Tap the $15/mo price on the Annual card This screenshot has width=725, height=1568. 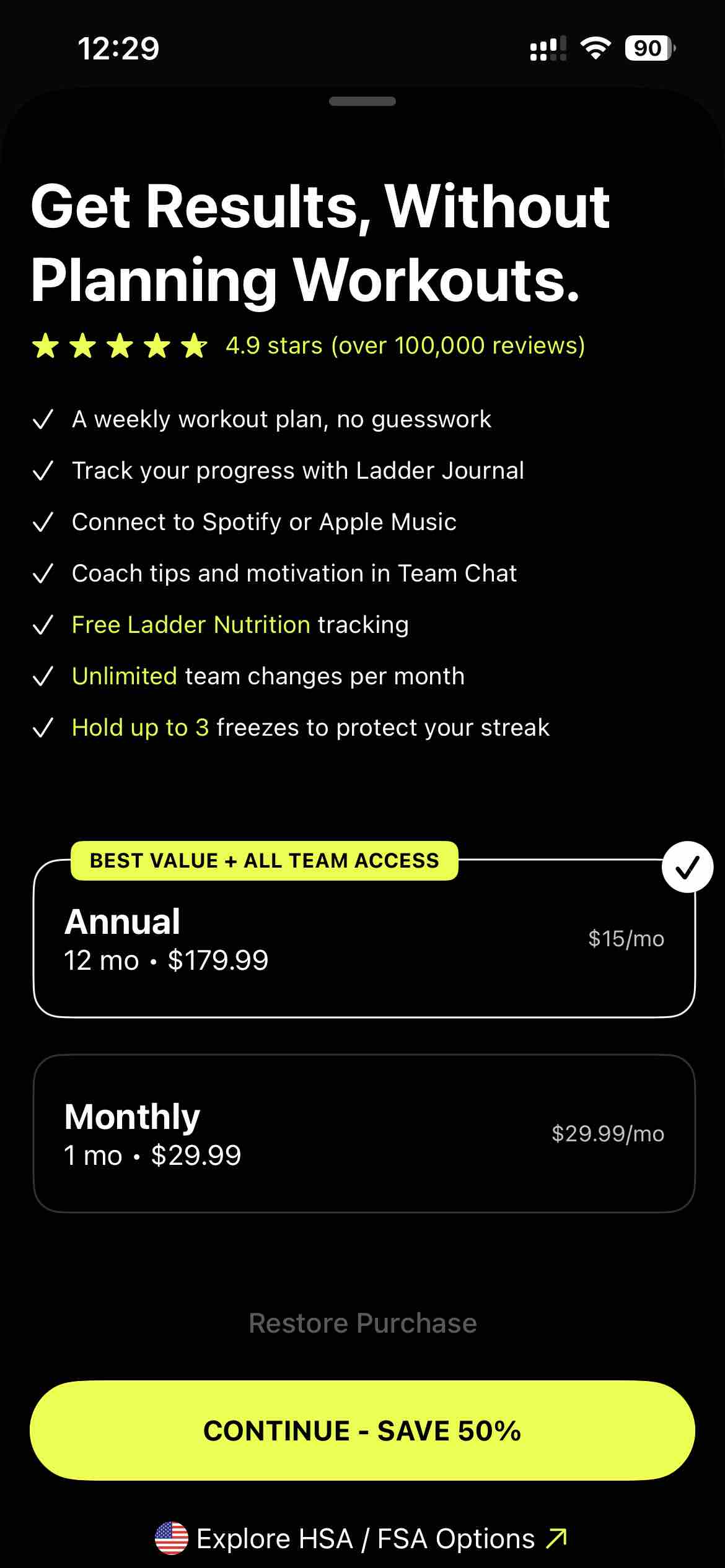pos(625,939)
